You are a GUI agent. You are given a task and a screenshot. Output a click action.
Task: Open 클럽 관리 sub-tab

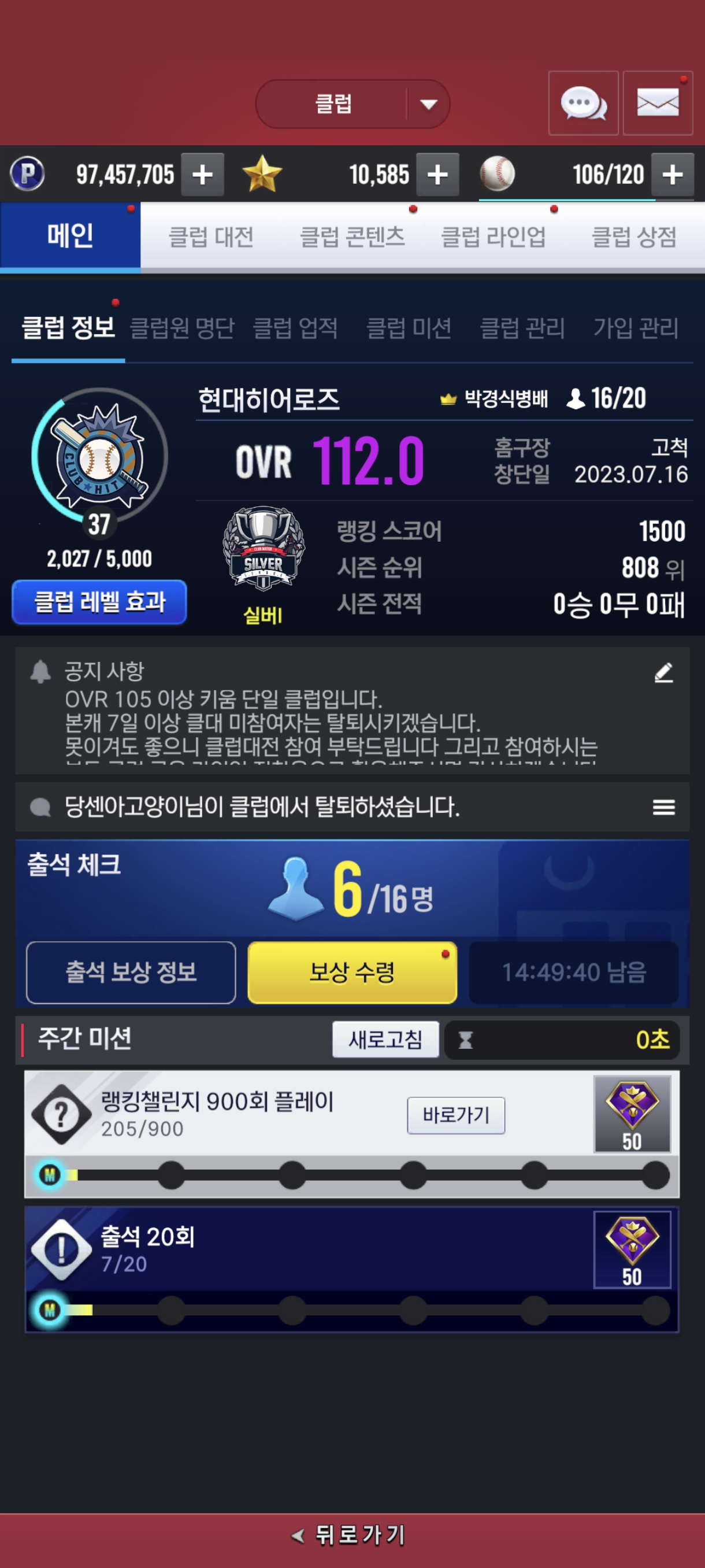tap(522, 328)
